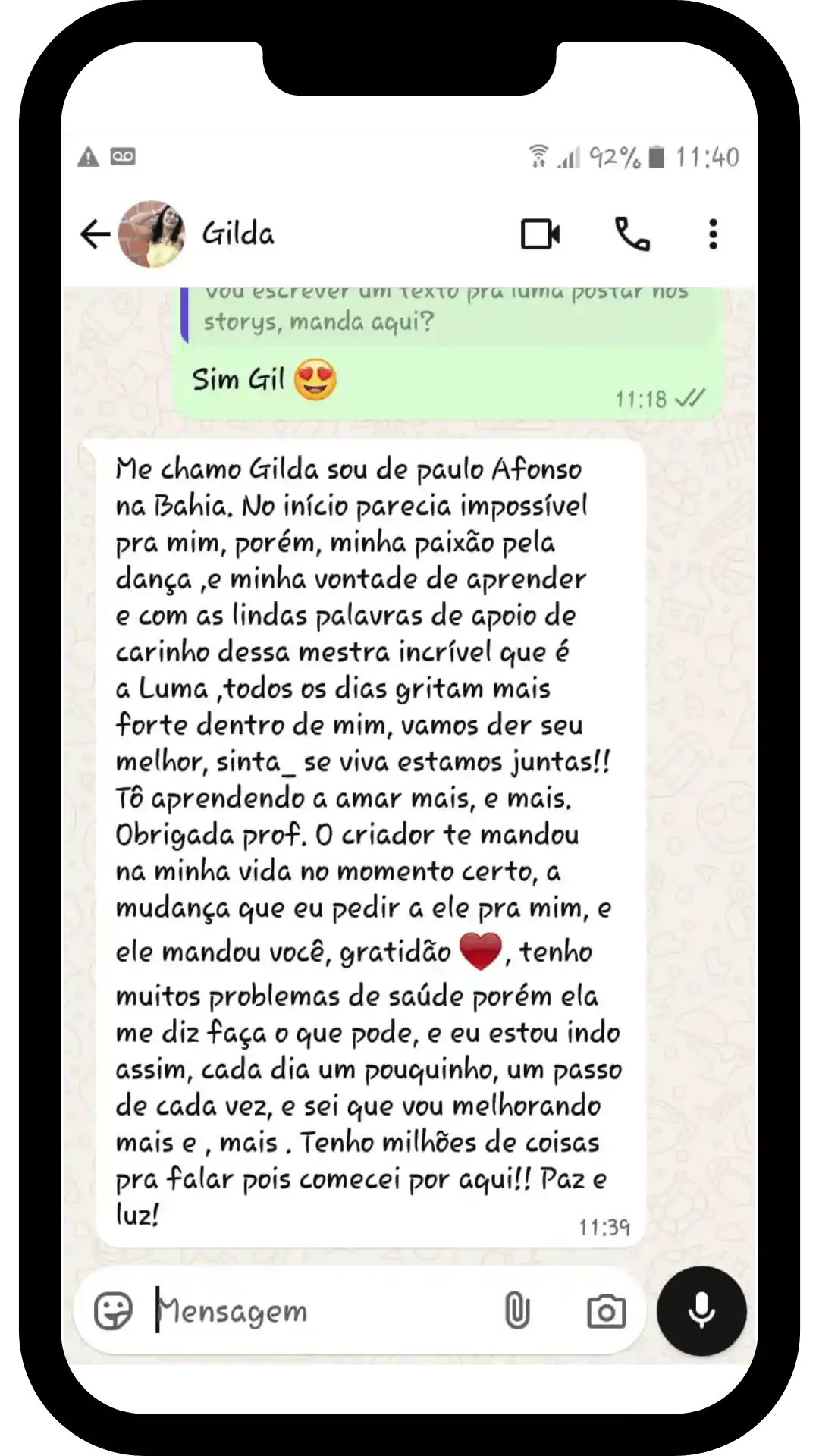Focus the Mensagem text field
Viewport: 819px width, 1456px height.
tap(318, 1311)
